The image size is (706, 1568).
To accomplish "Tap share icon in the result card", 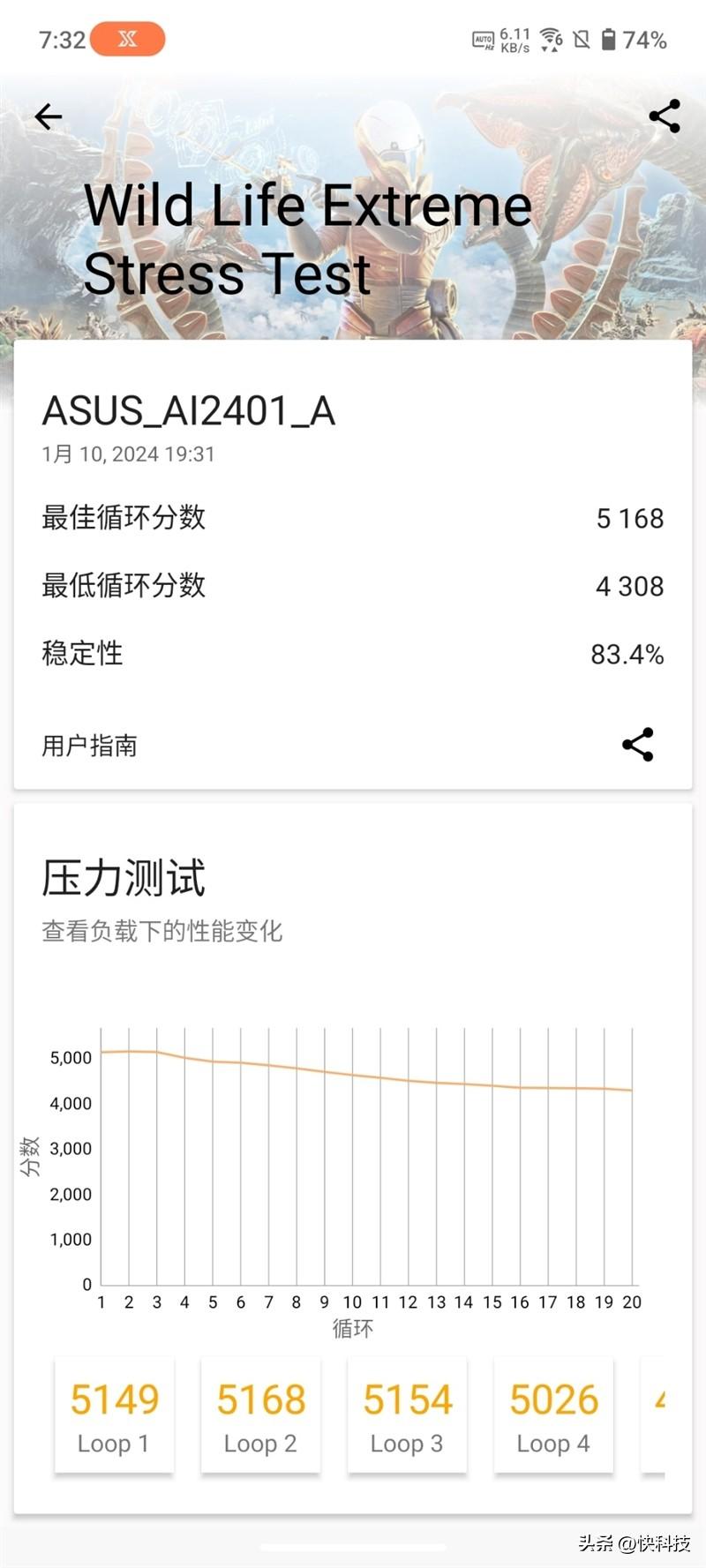I will pyautogui.click(x=637, y=745).
